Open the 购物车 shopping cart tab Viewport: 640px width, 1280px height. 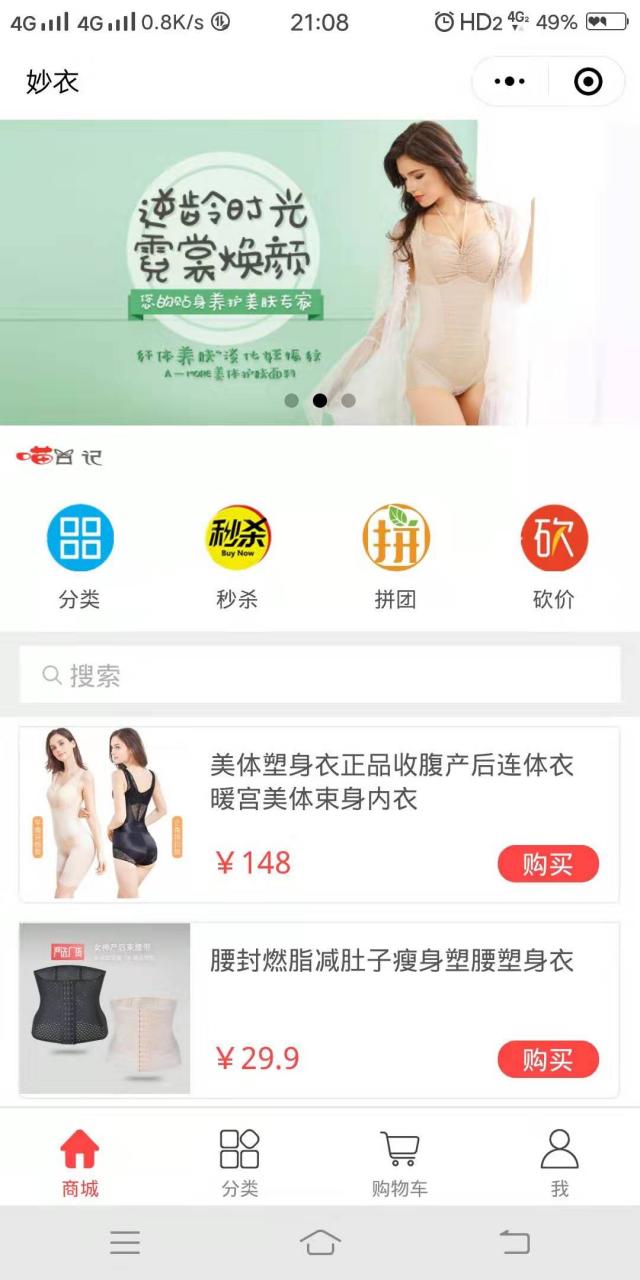point(400,1162)
